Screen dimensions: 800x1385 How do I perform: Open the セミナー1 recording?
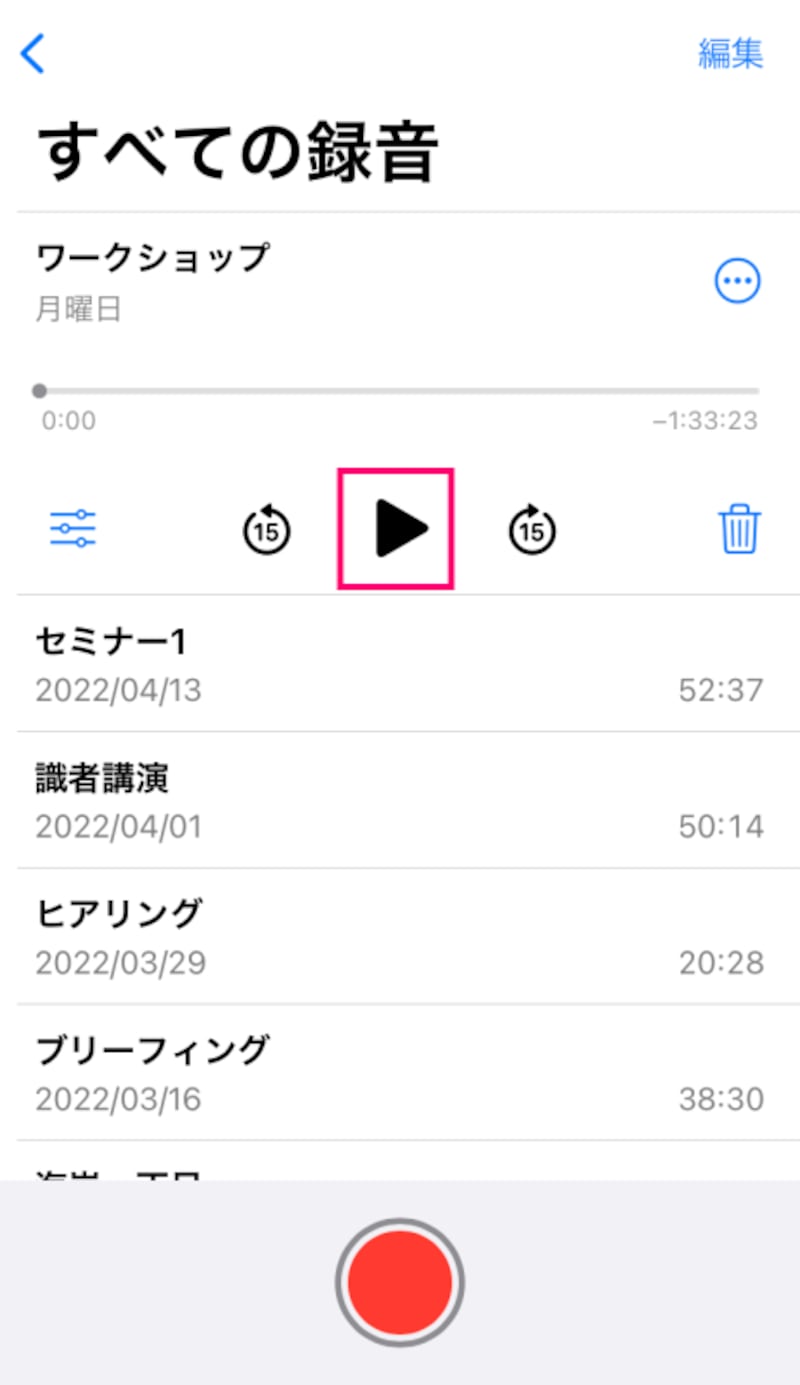click(398, 664)
